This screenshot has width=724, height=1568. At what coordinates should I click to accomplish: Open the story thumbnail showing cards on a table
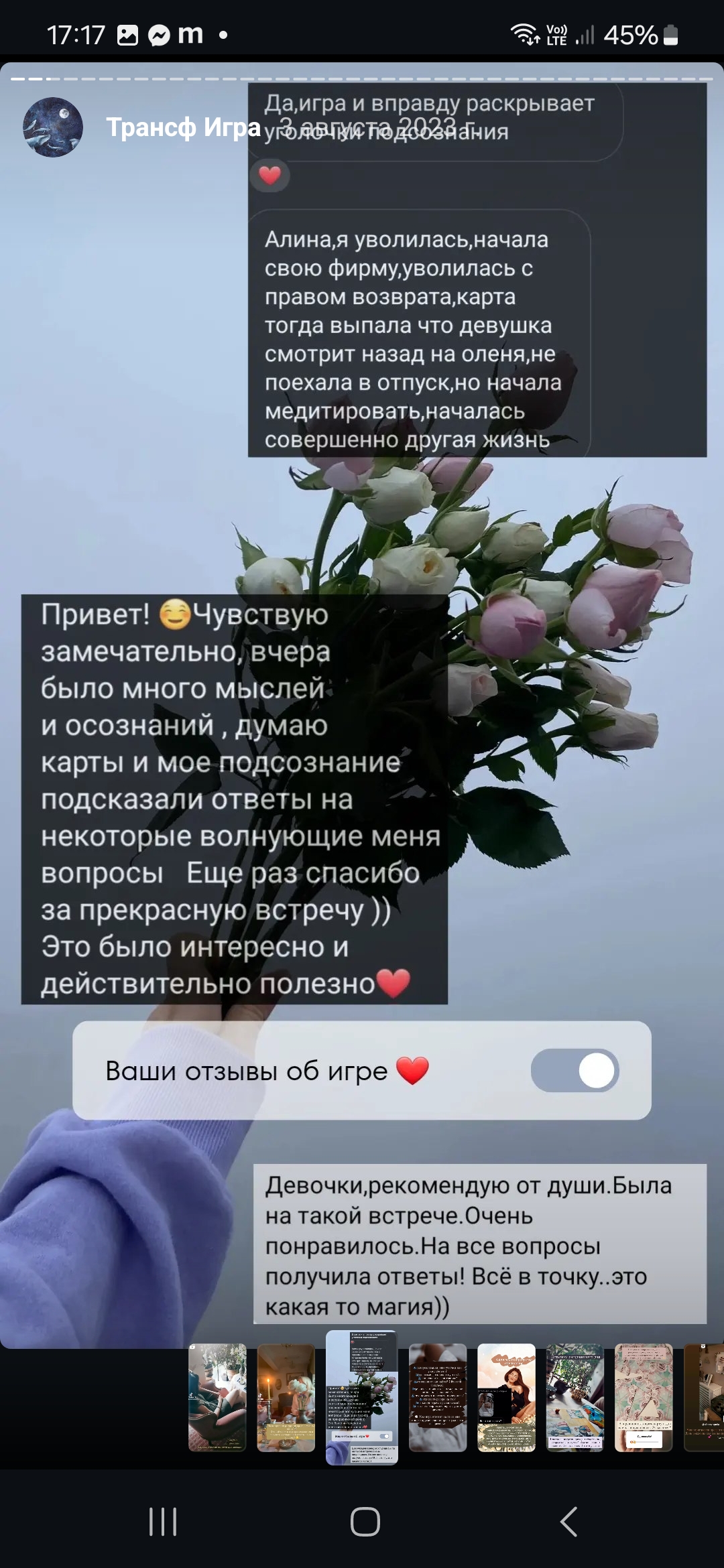[575, 1397]
